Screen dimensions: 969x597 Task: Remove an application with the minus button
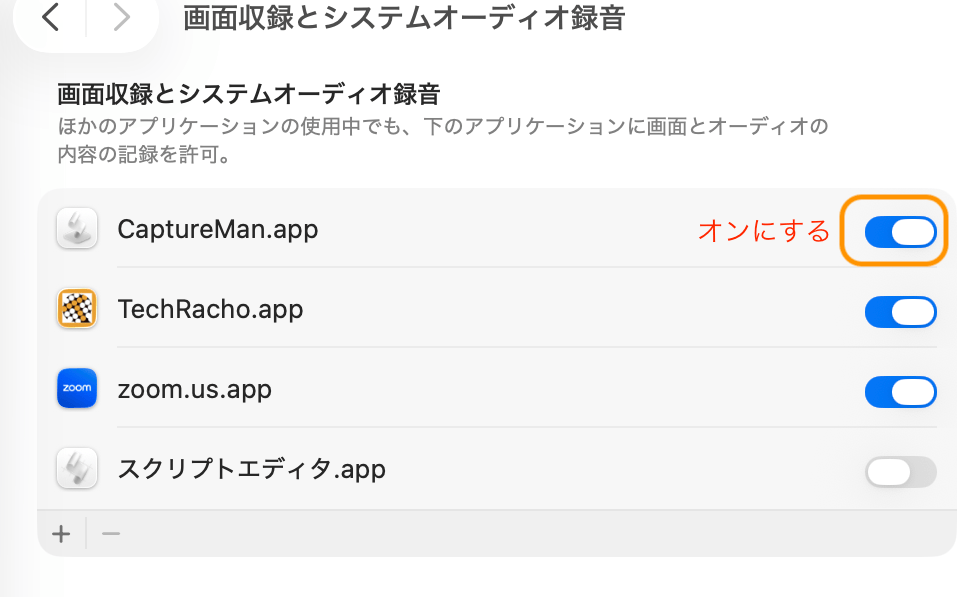point(111,534)
